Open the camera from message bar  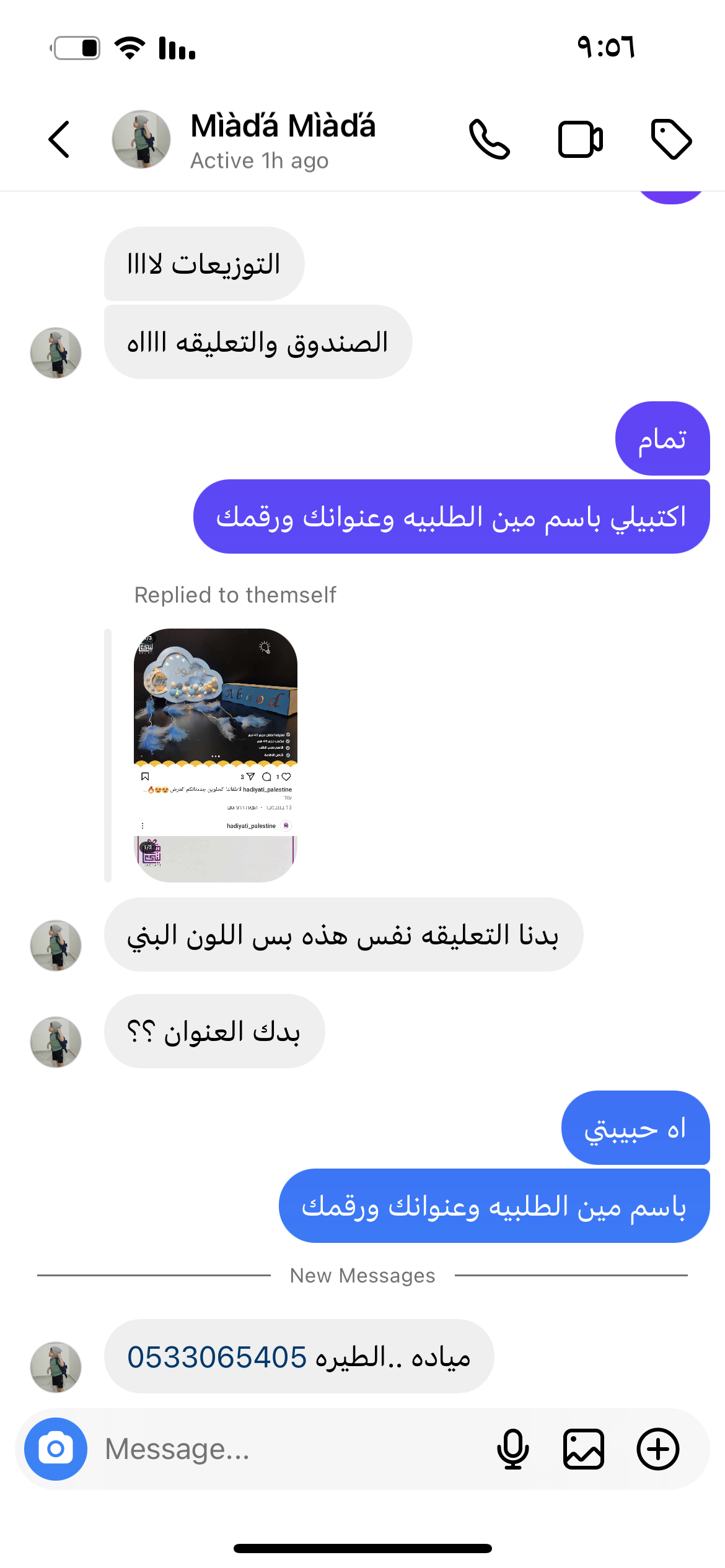pyautogui.click(x=56, y=1448)
